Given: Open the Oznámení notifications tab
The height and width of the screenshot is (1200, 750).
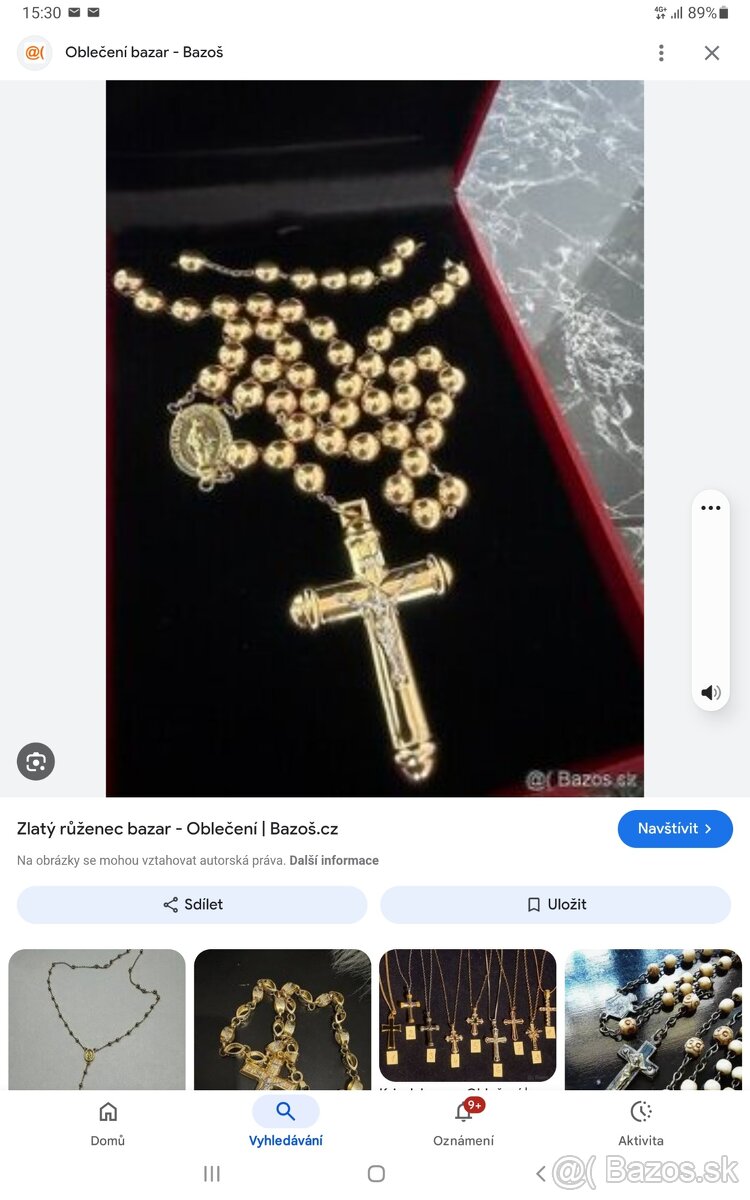Looking at the screenshot, I should [x=464, y=1123].
